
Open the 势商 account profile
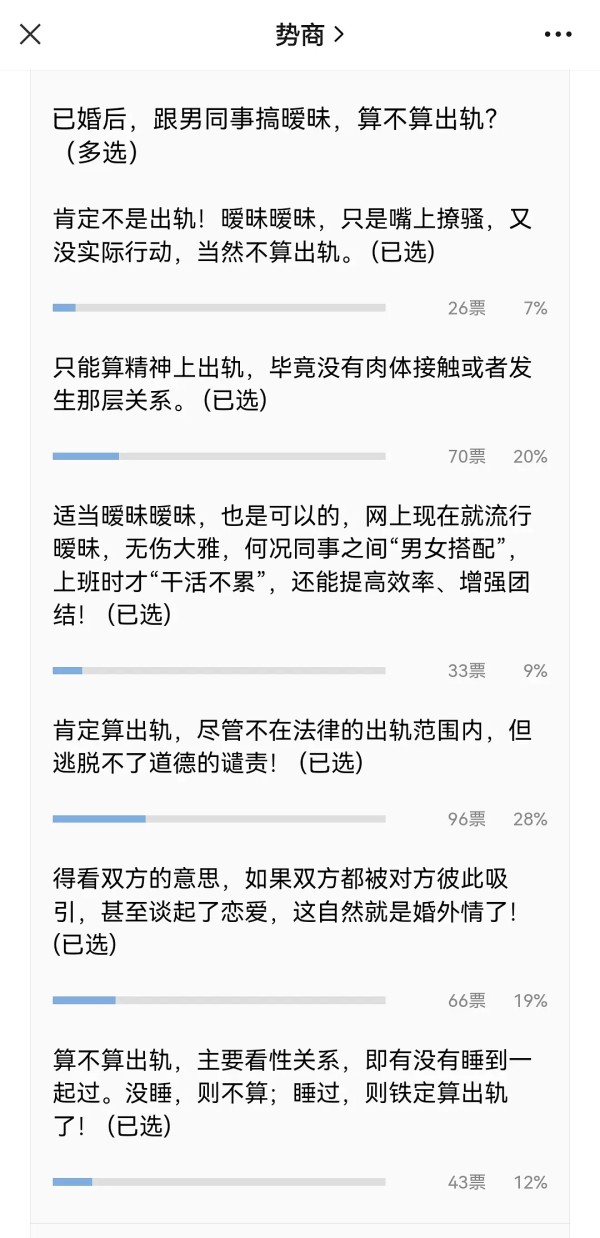(310, 35)
